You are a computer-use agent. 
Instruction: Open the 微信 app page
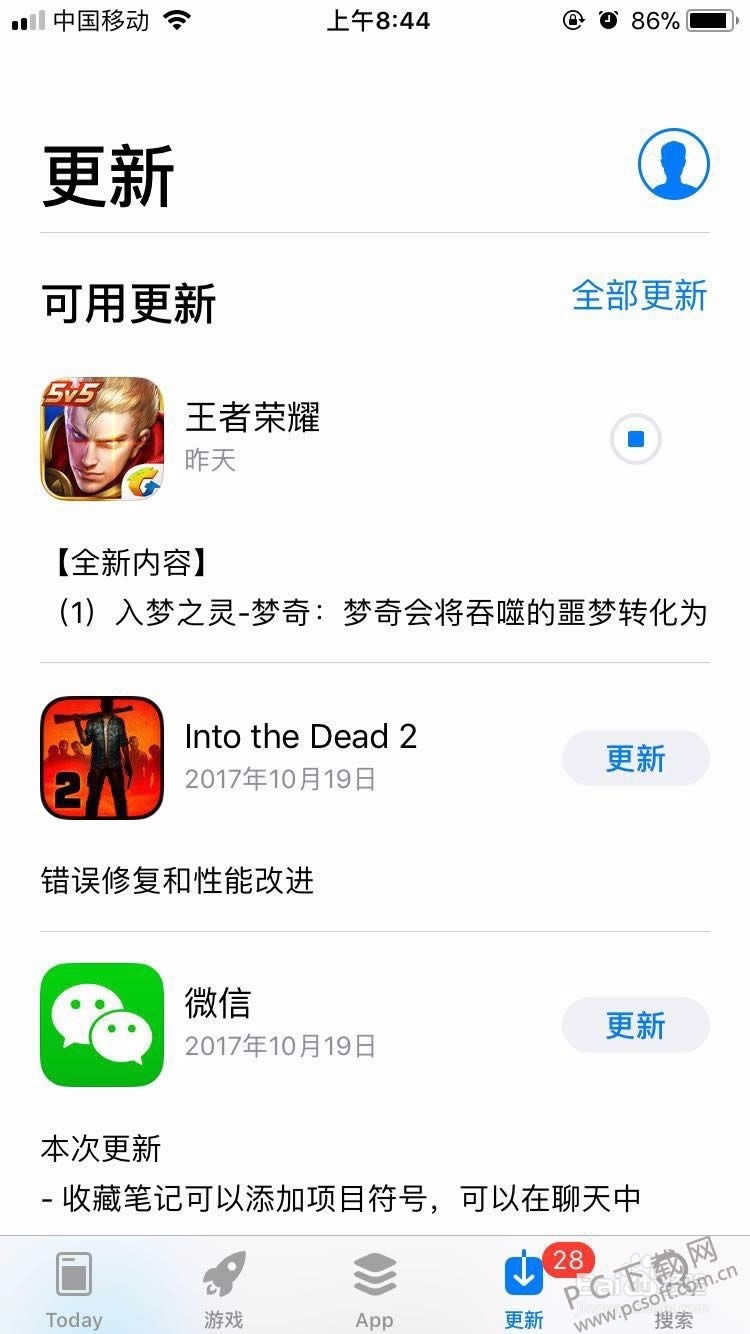coord(102,1024)
